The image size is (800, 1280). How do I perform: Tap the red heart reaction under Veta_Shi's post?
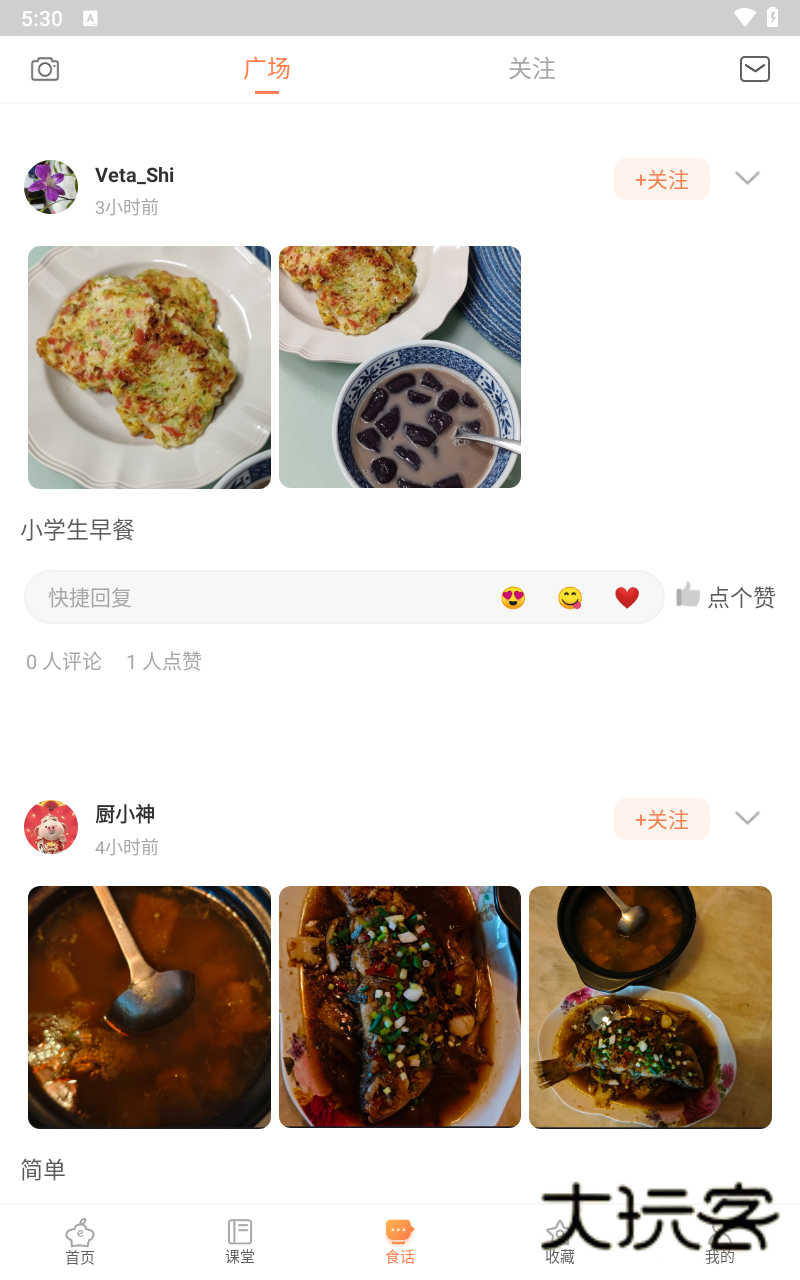(x=627, y=596)
